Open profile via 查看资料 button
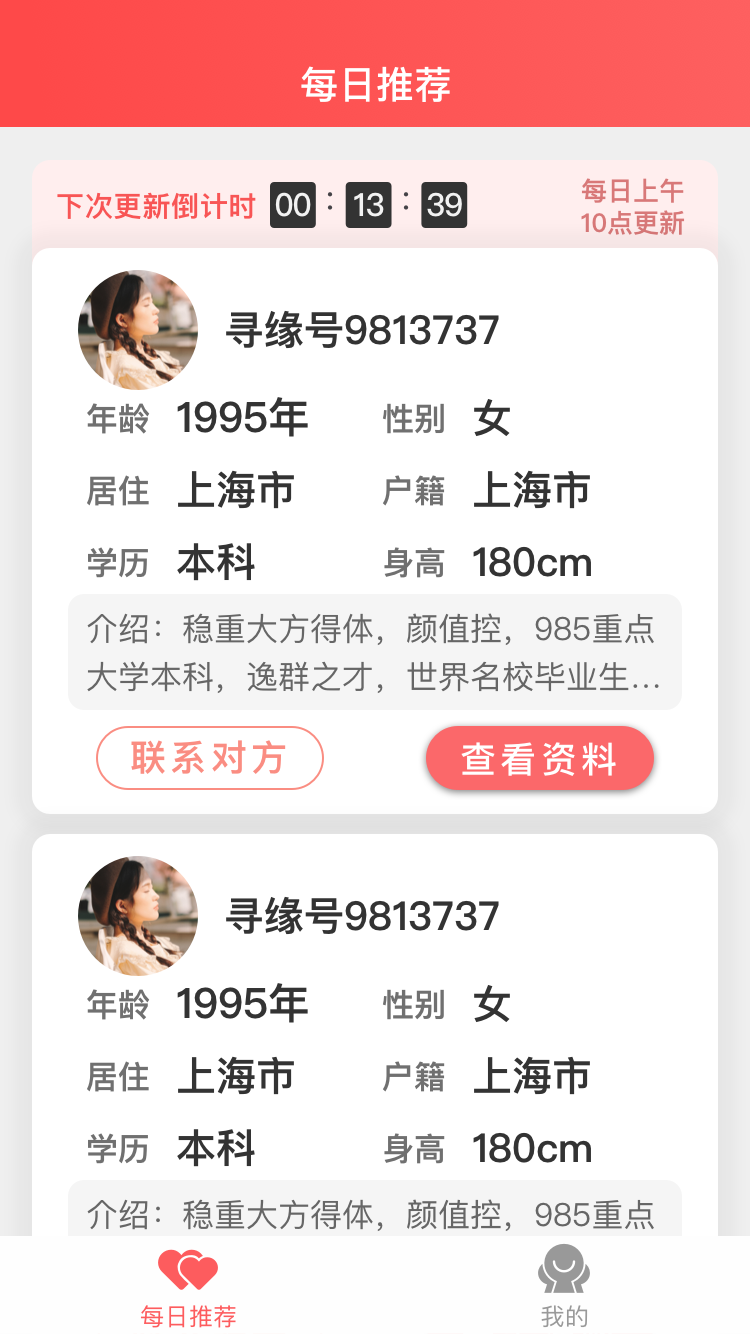 (x=540, y=758)
